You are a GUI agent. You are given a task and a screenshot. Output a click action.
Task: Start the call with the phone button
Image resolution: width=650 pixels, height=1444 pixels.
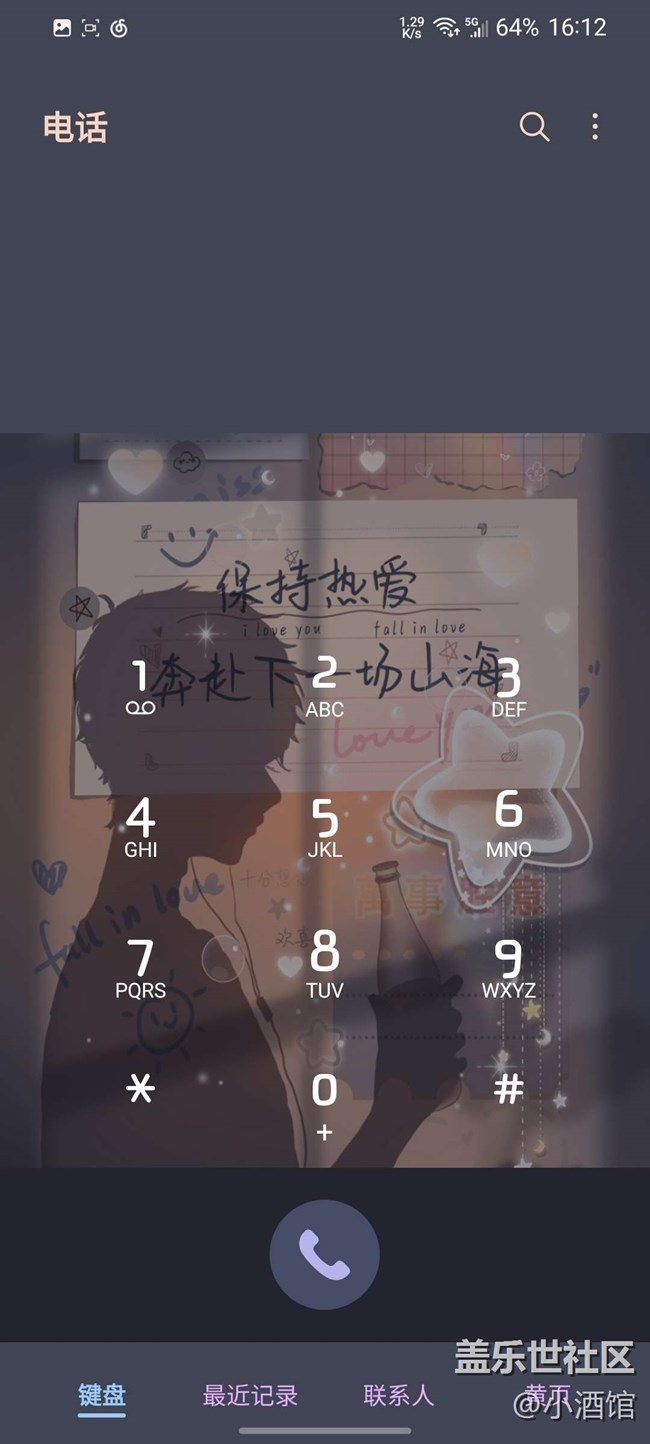point(324,1254)
